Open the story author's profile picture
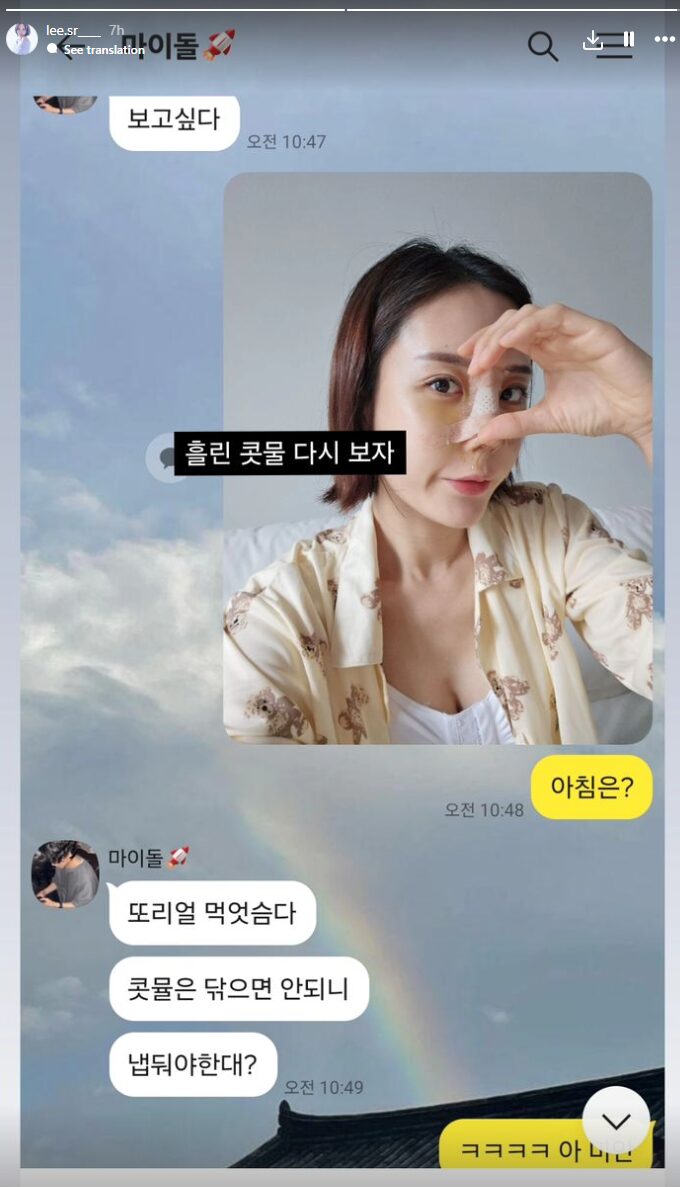The height and width of the screenshot is (1187, 680). pos(22,40)
